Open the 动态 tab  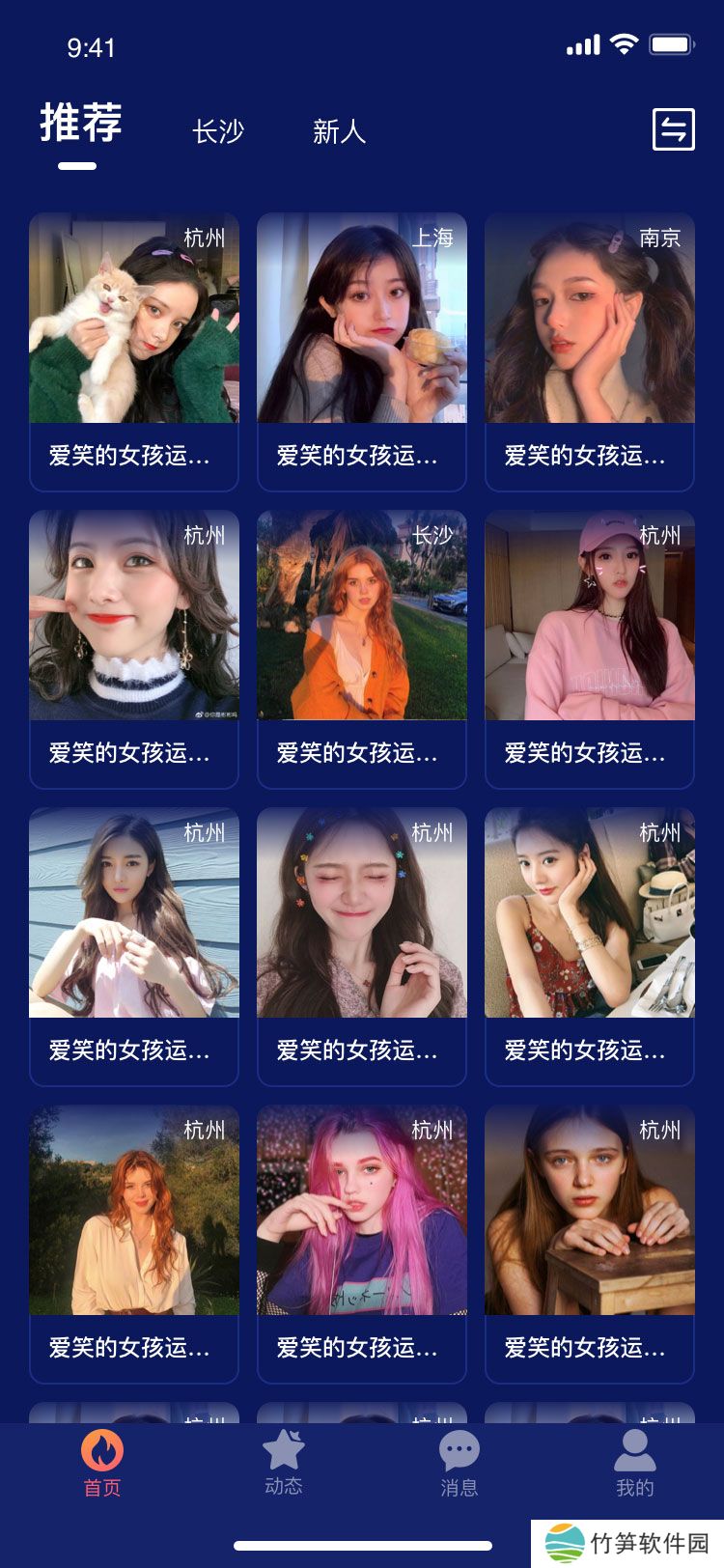(x=283, y=1462)
